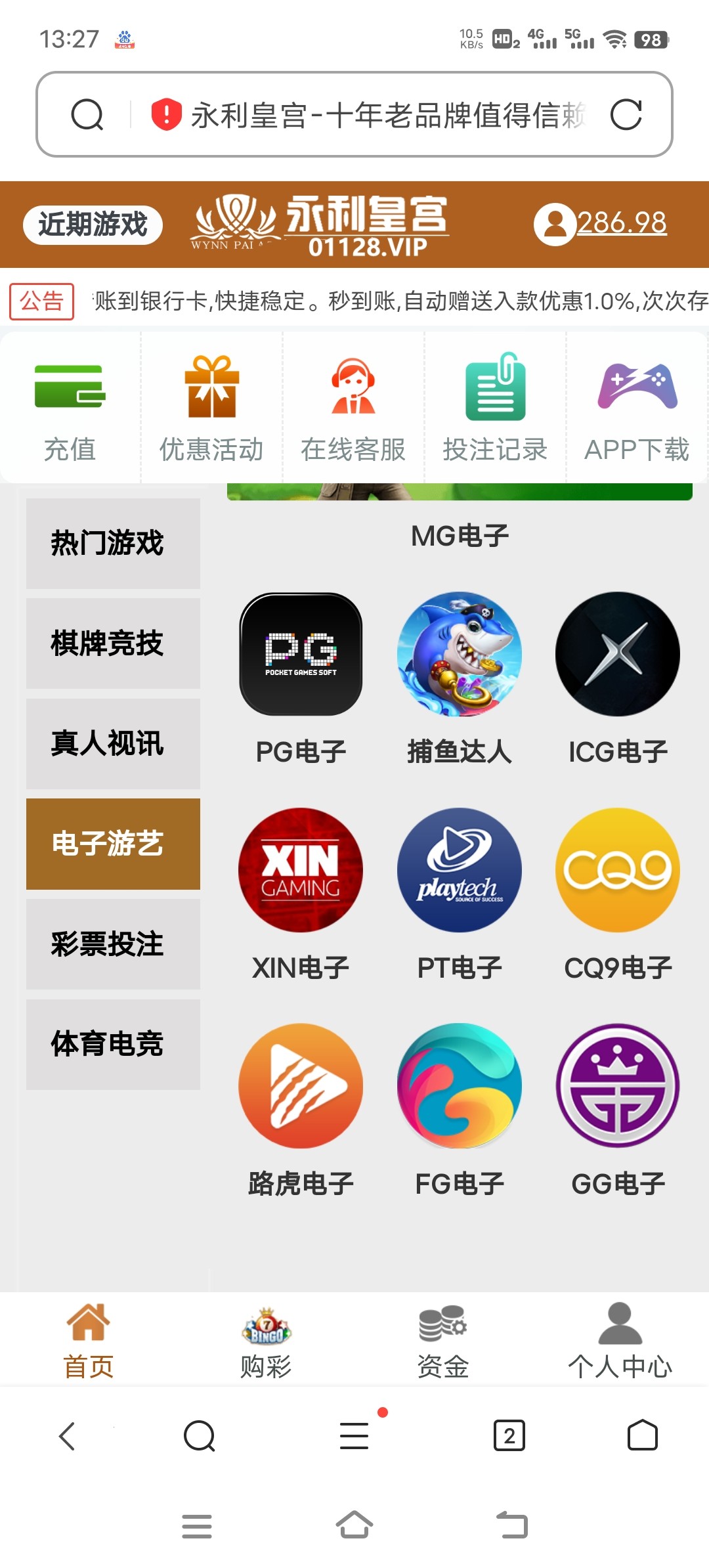Open the account balance 286.98 link

[x=621, y=223]
